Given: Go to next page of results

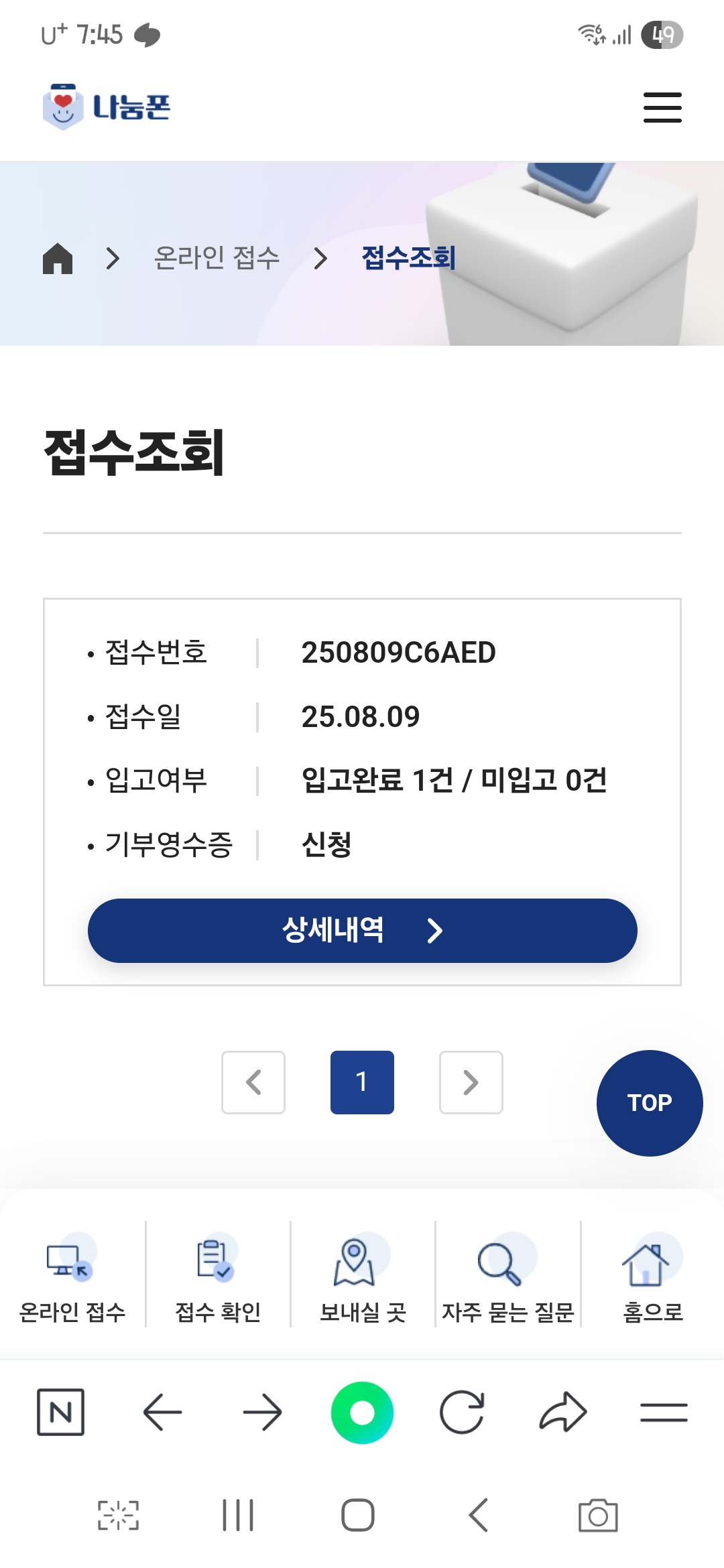Looking at the screenshot, I should pyautogui.click(x=471, y=1082).
